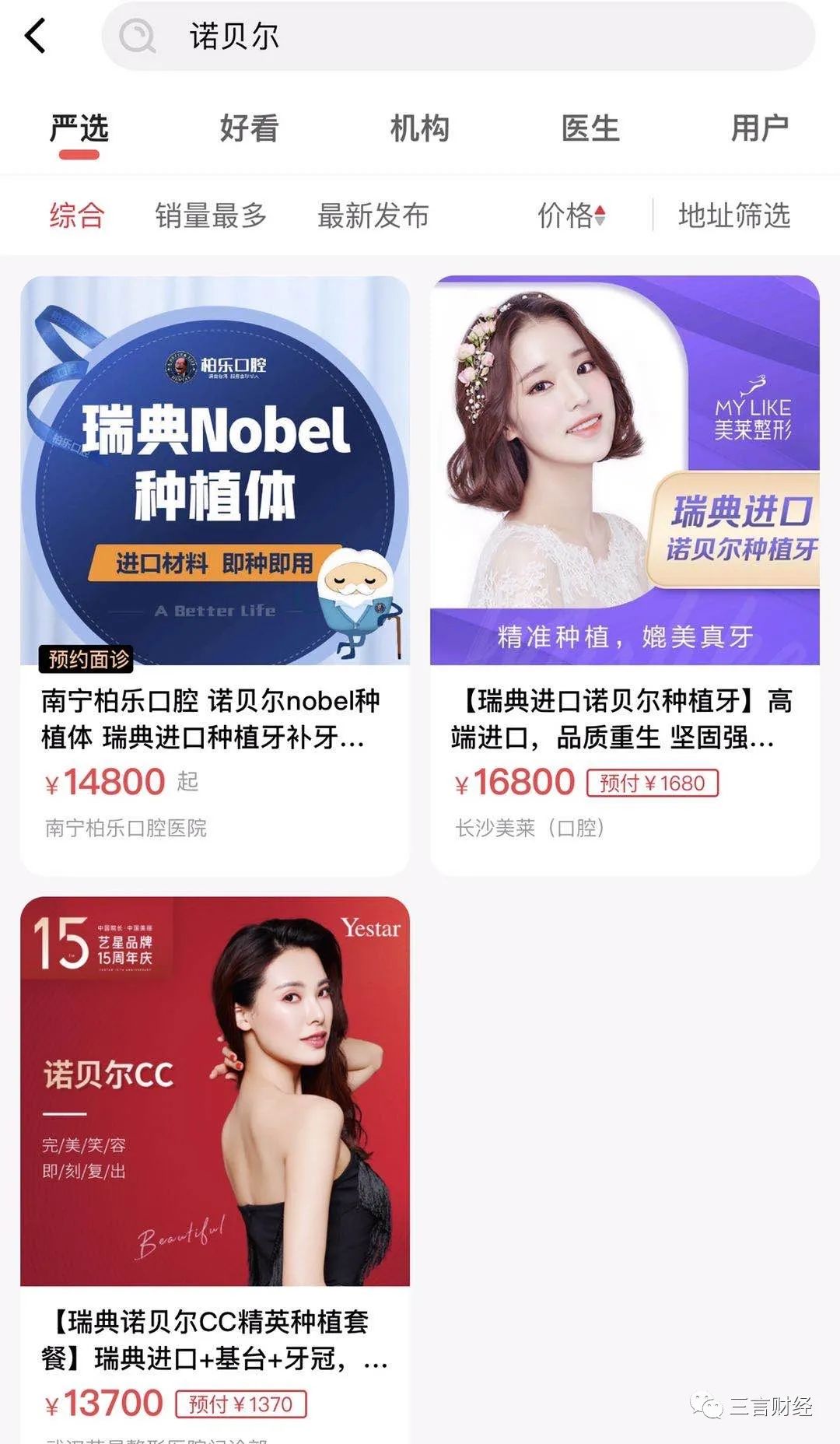
Task: Choose the 综合 sorting option
Action: 76,216
